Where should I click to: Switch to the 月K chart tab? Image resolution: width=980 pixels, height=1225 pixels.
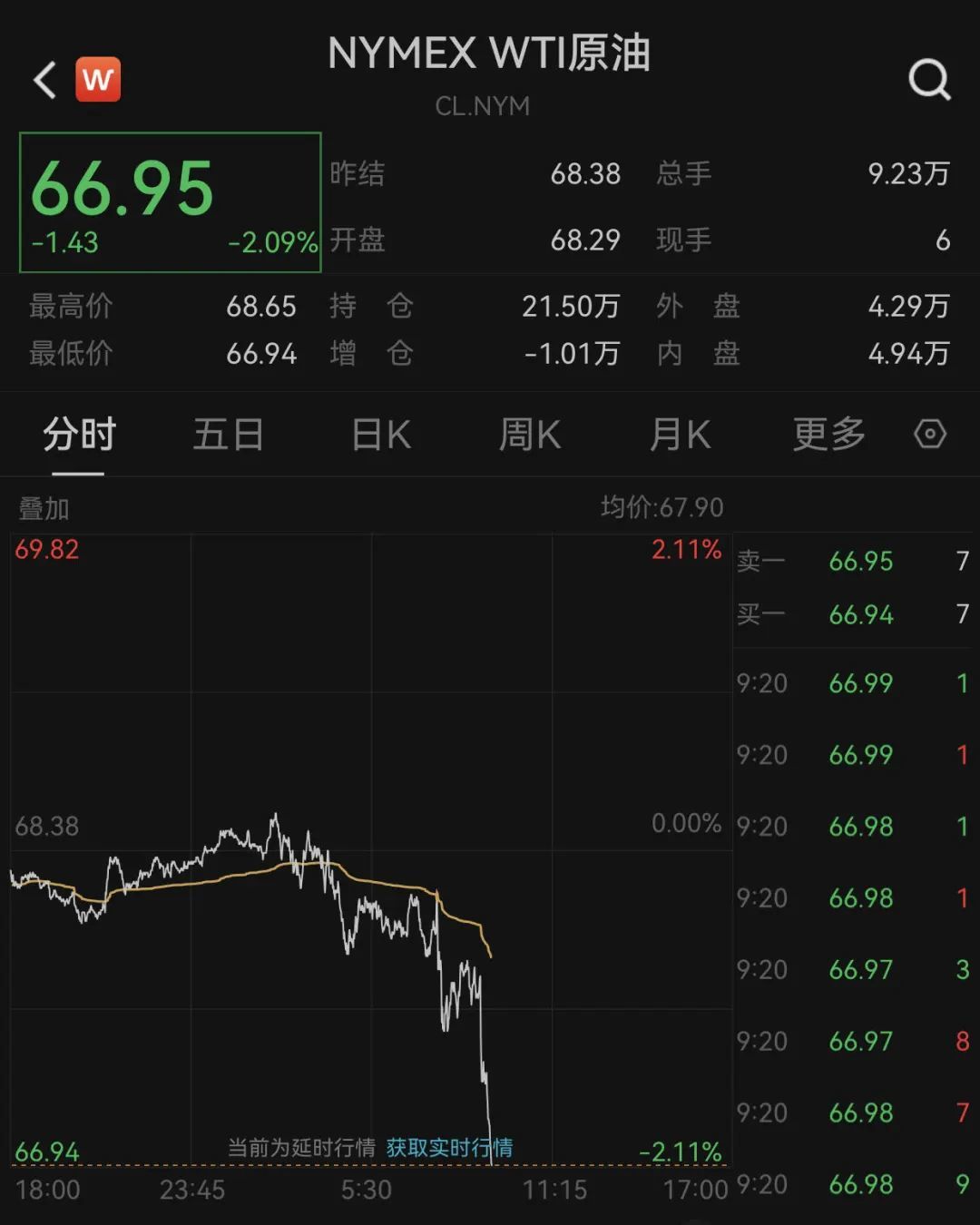coord(680,435)
